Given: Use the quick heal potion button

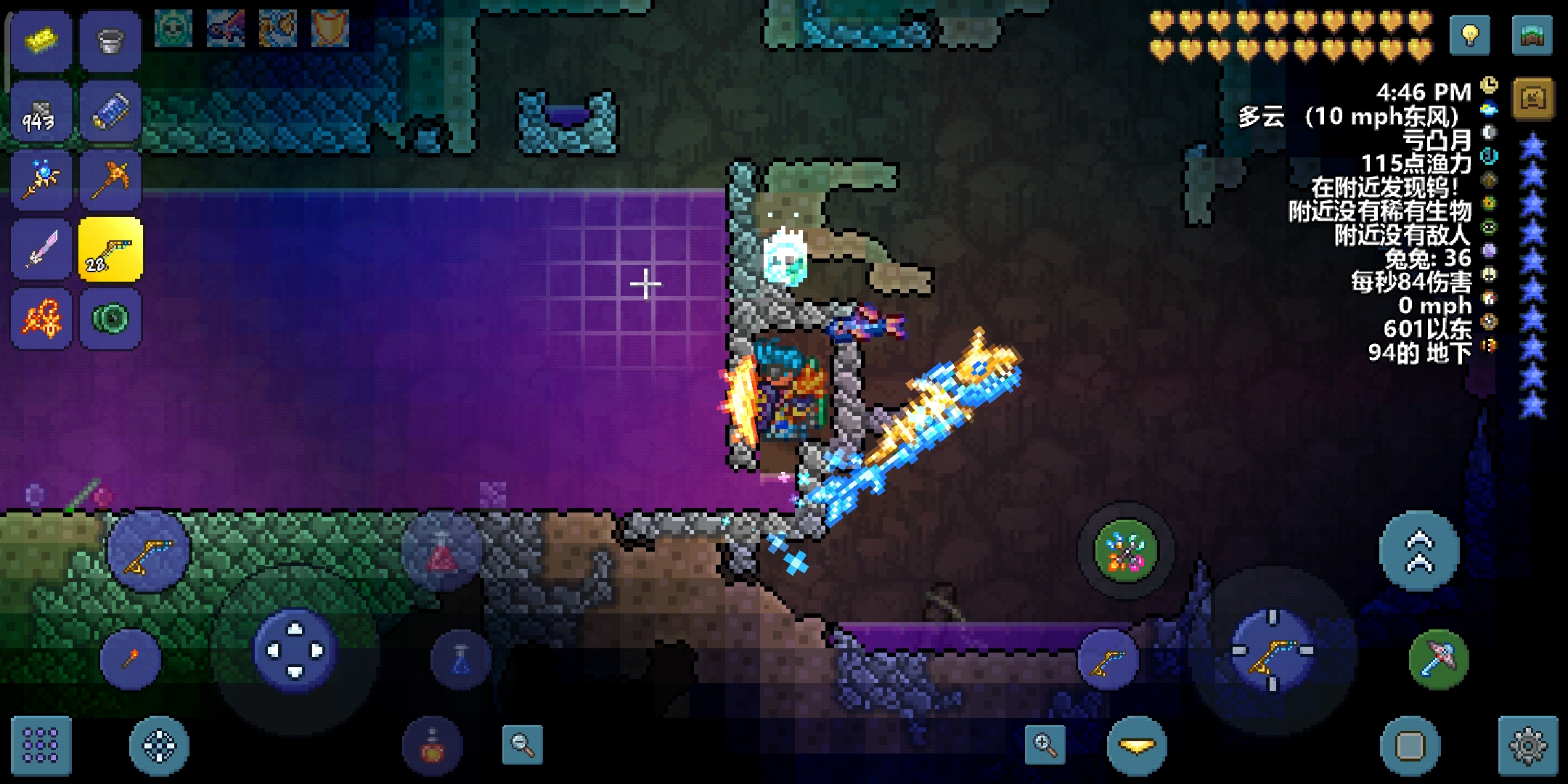Looking at the screenshot, I should click(442, 555).
